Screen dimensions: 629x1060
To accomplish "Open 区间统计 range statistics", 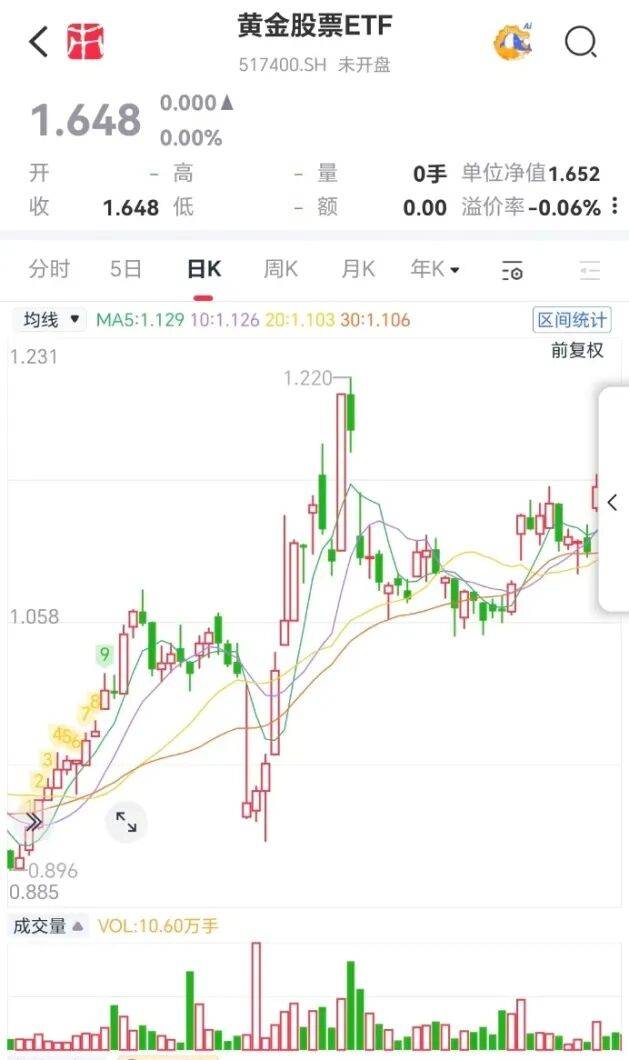I will coord(572,320).
